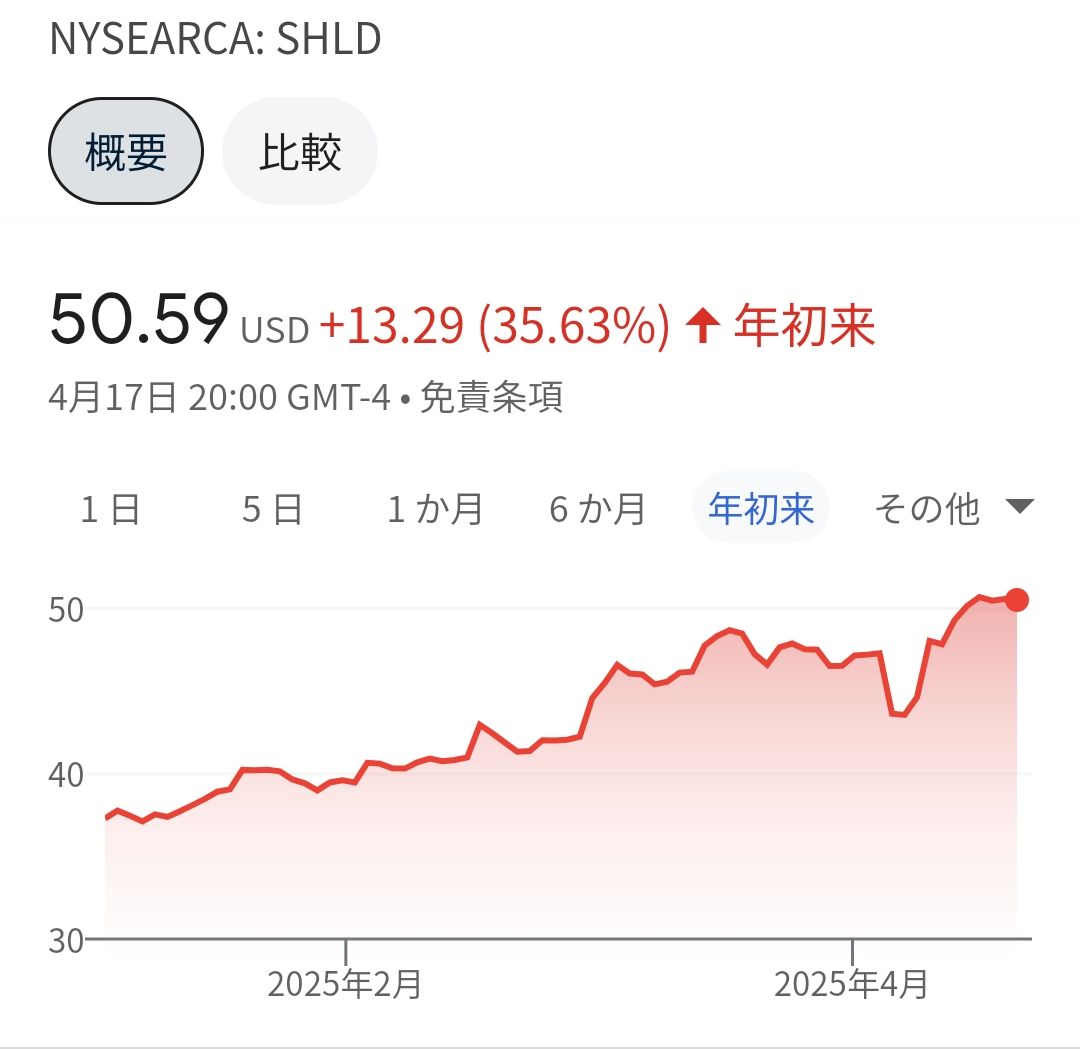View the 1か月 price chart
The width and height of the screenshot is (1080, 1049).
435,509
